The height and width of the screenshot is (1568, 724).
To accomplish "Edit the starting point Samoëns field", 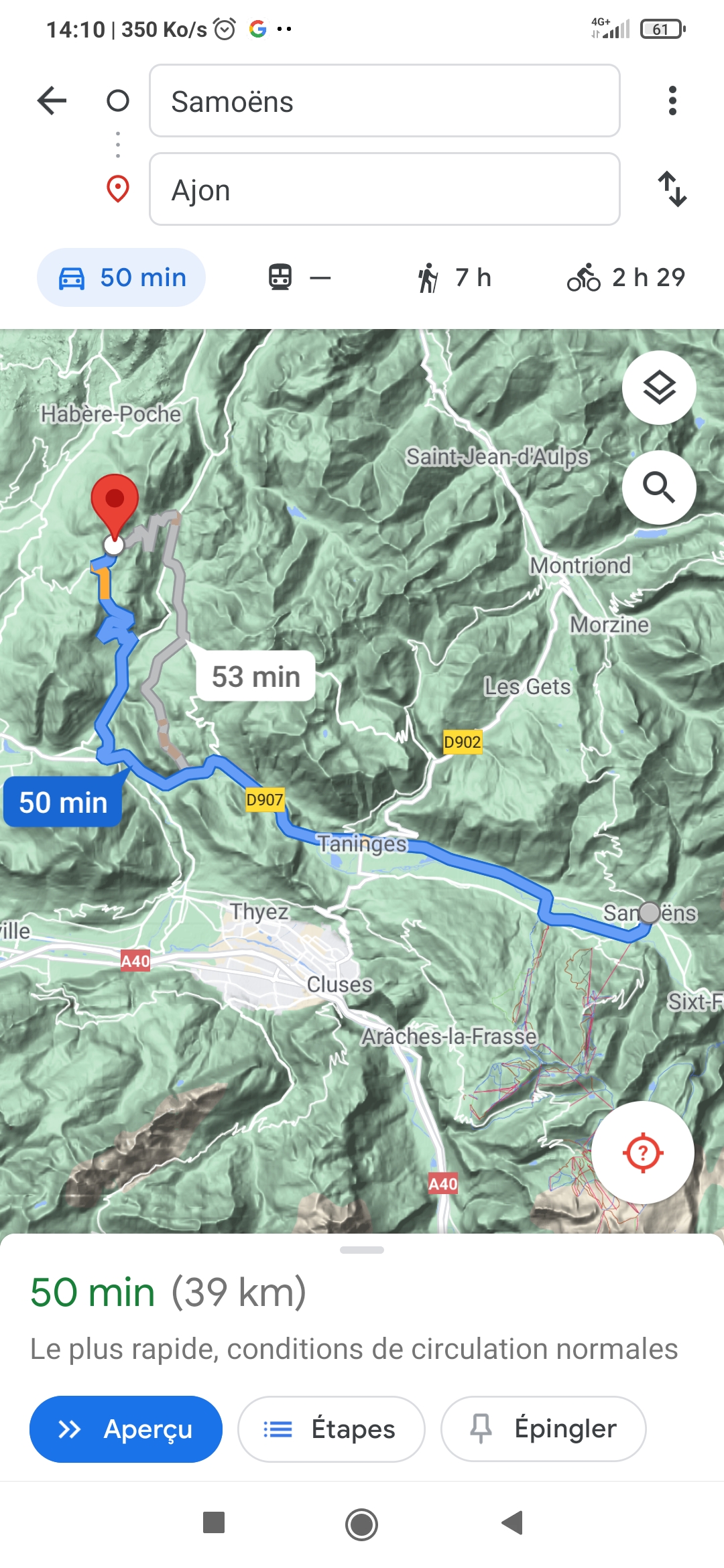I will (384, 101).
